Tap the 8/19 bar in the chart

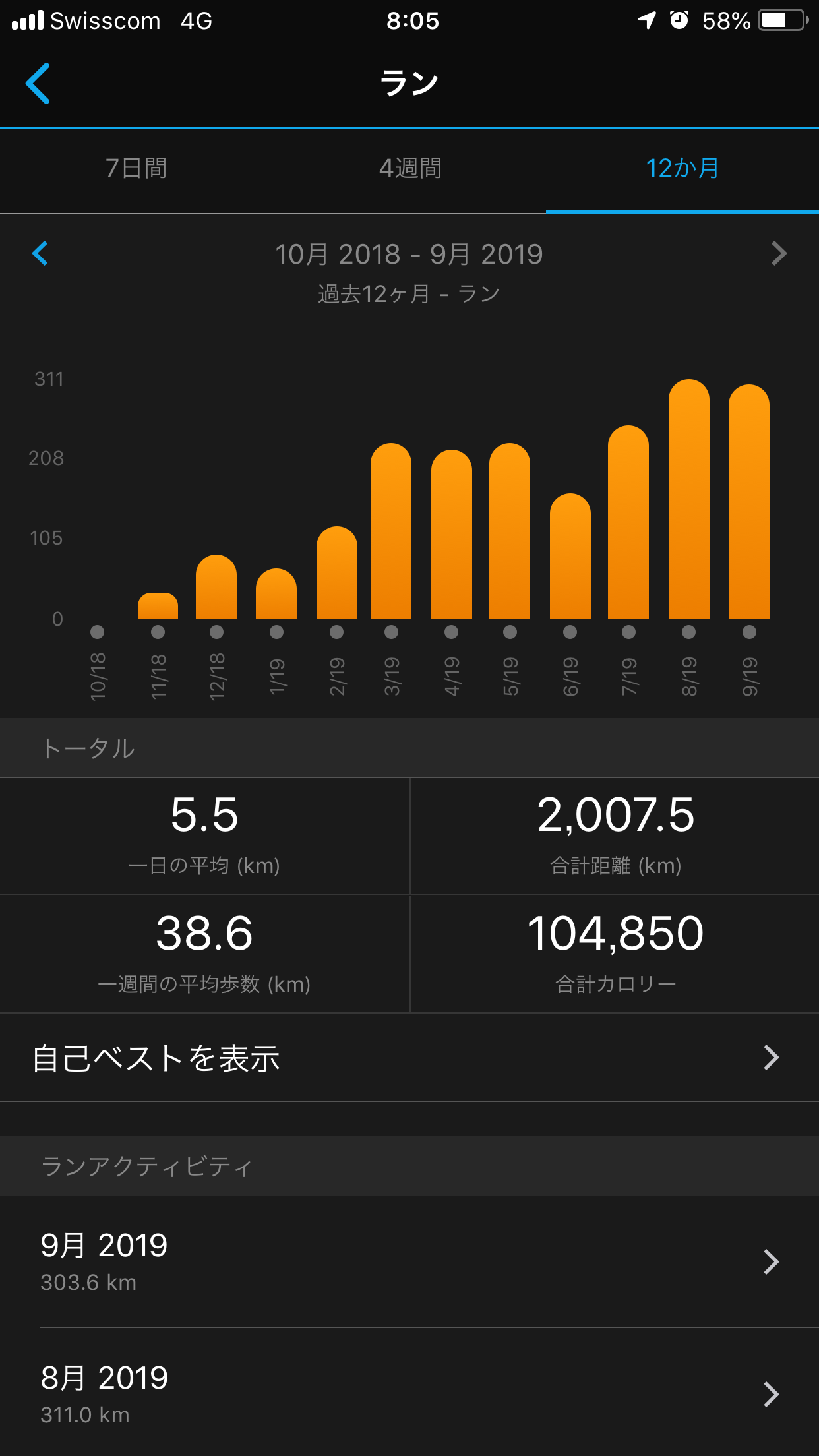[x=688, y=499]
